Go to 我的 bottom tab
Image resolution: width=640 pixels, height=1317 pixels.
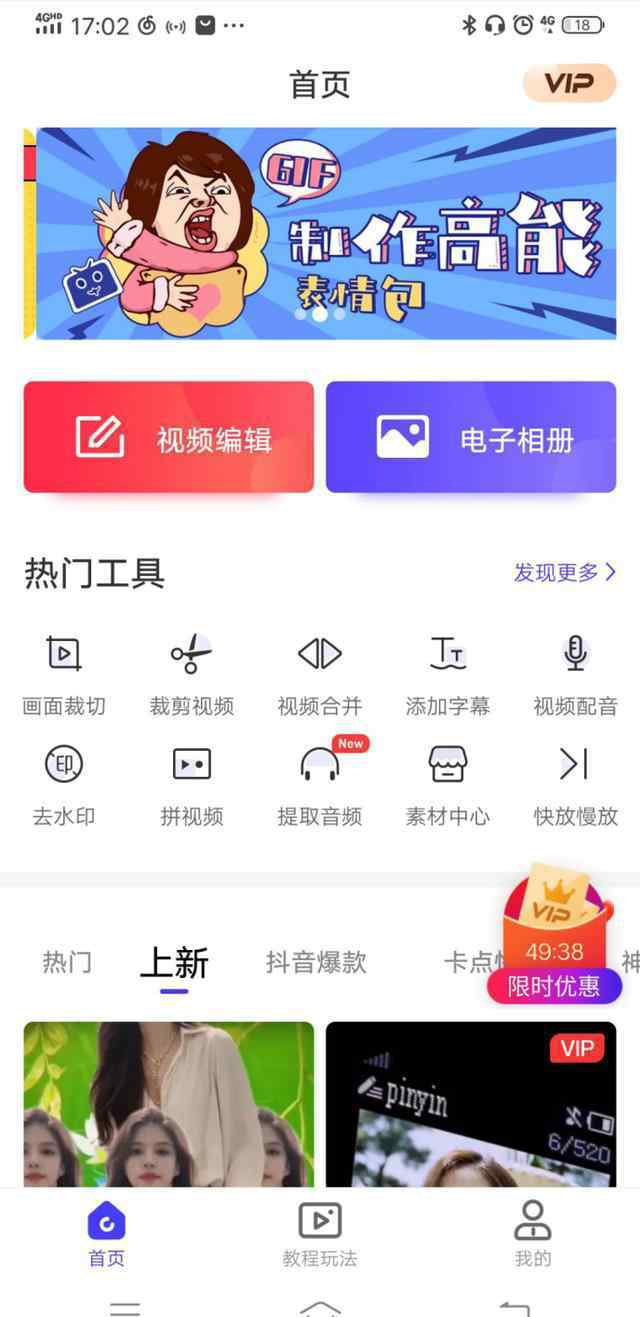tap(533, 1235)
